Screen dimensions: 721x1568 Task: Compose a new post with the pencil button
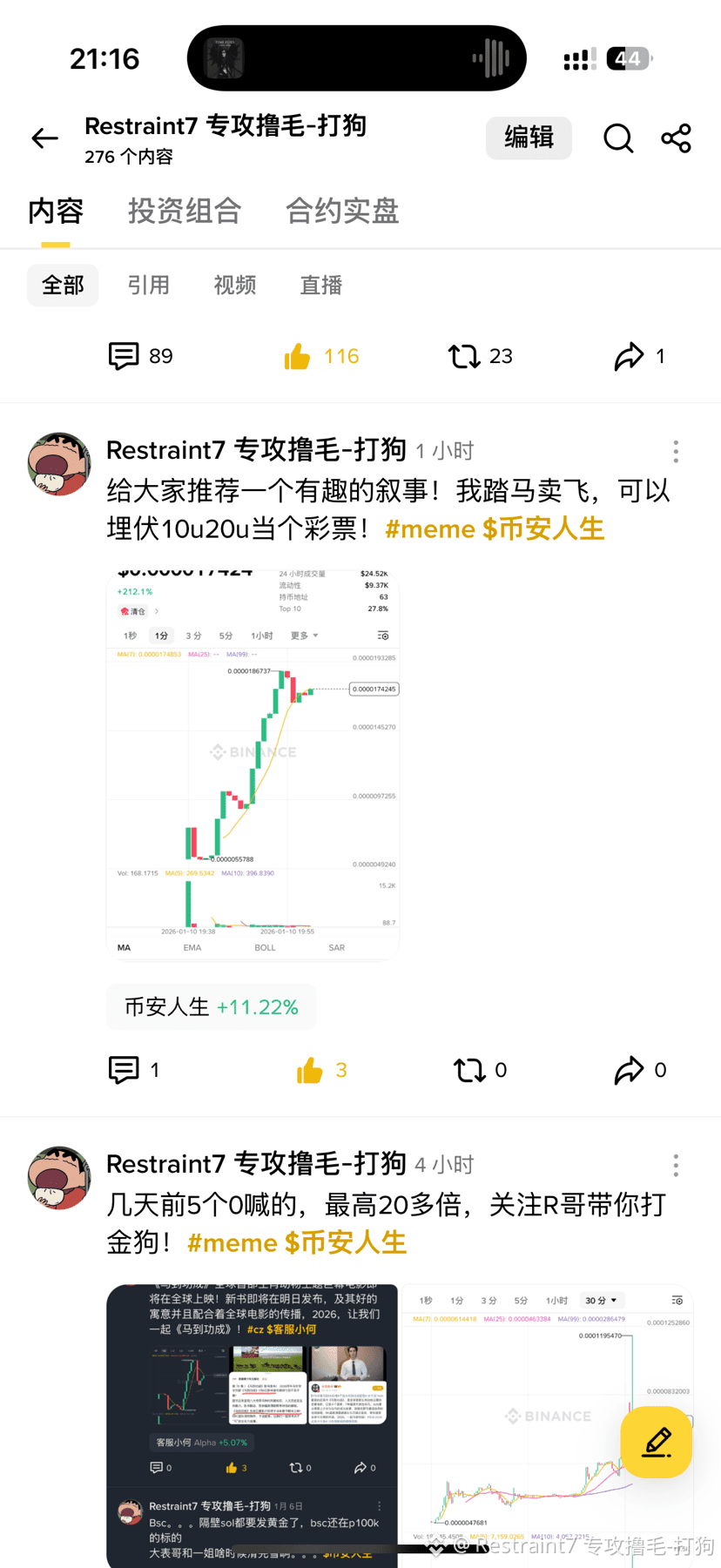(x=657, y=1442)
